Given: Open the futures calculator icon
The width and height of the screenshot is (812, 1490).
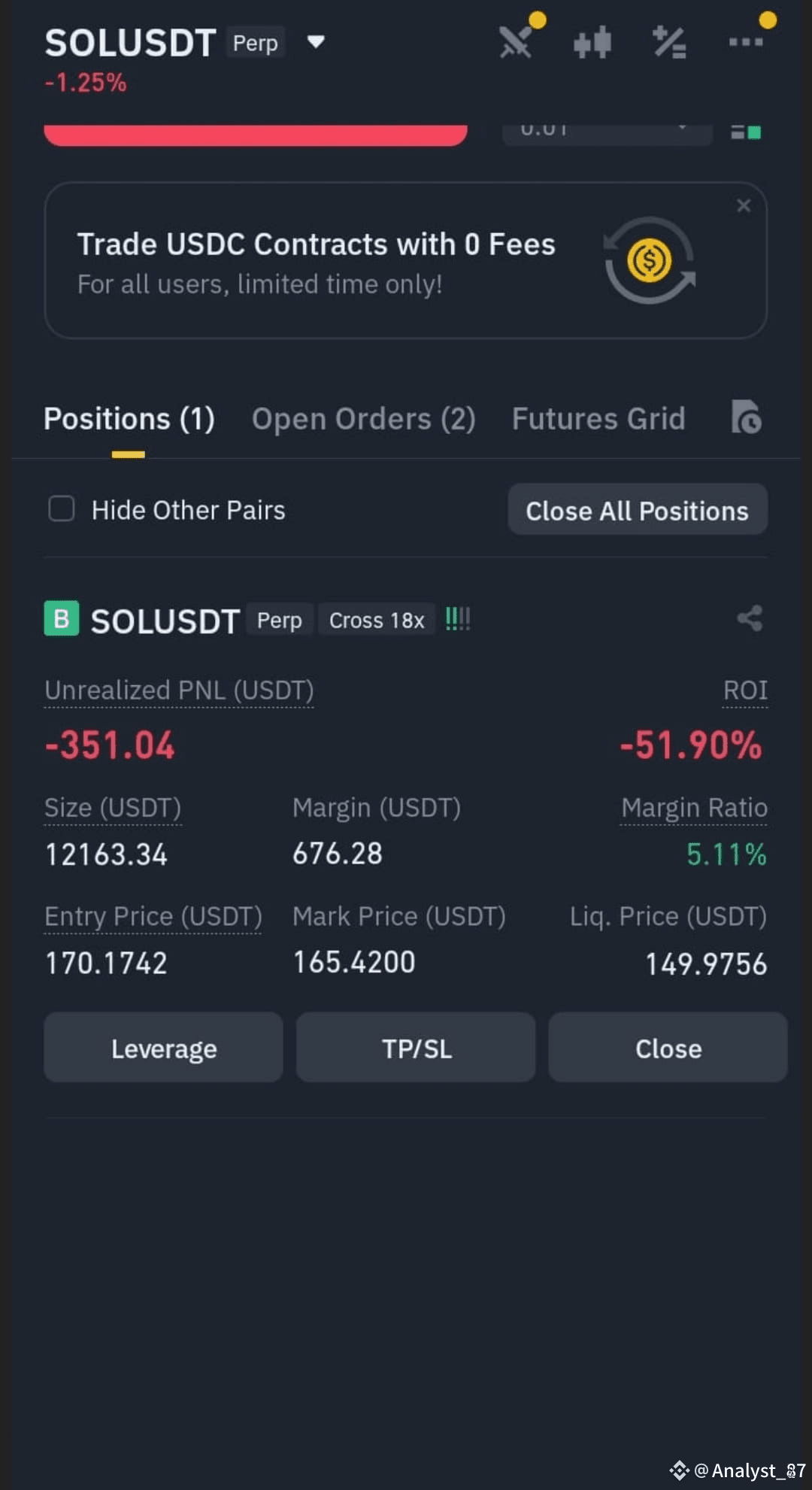Looking at the screenshot, I should coord(669,41).
